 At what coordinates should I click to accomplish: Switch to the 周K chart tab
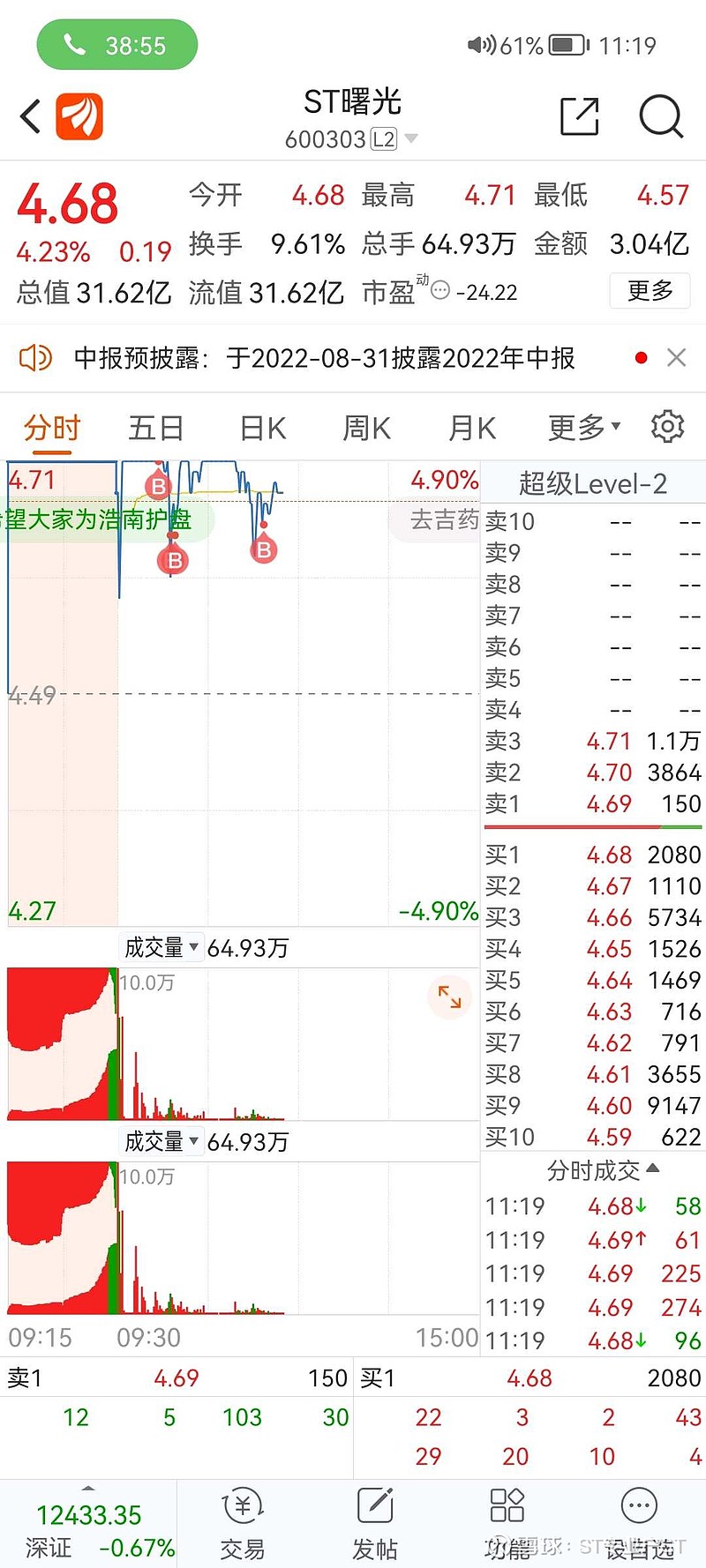(367, 428)
